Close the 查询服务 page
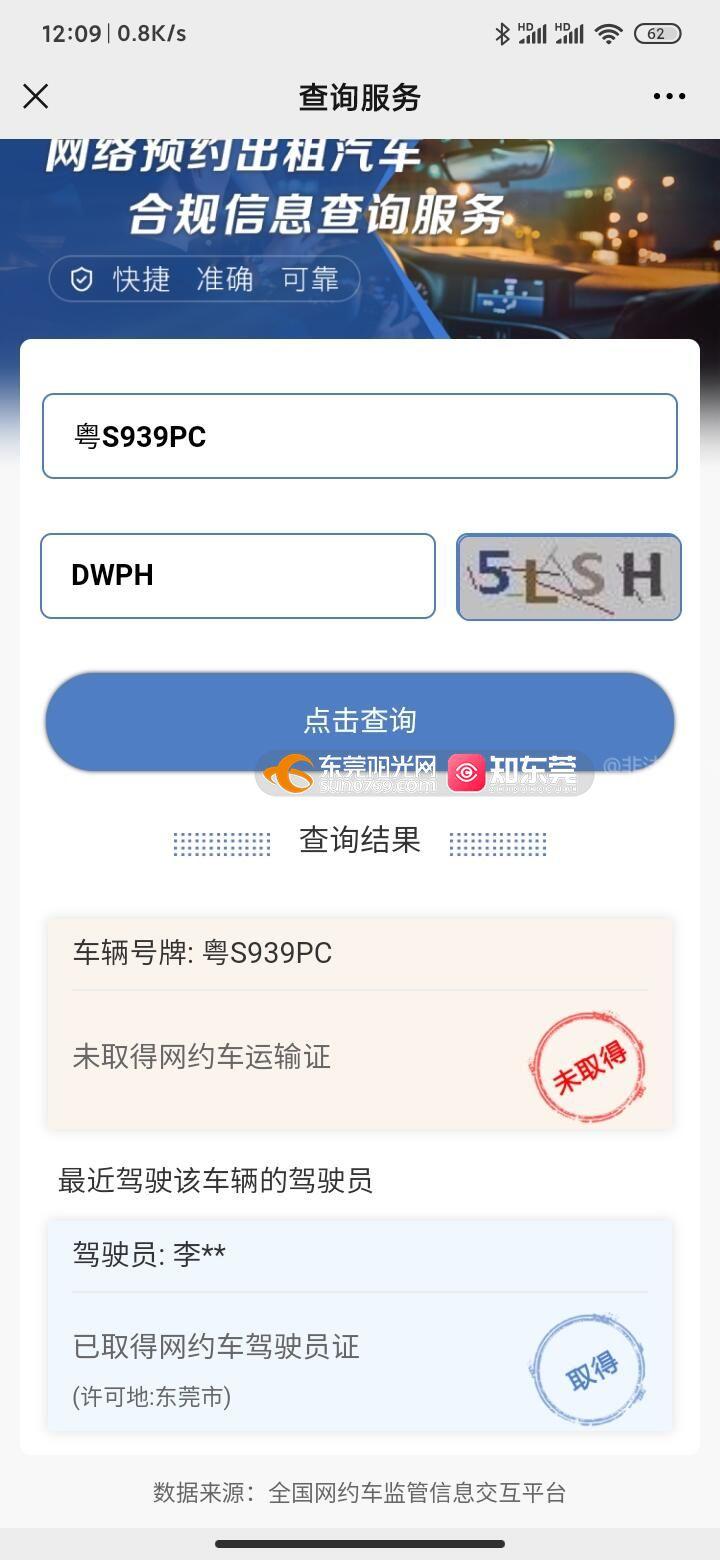 [36, 96]
